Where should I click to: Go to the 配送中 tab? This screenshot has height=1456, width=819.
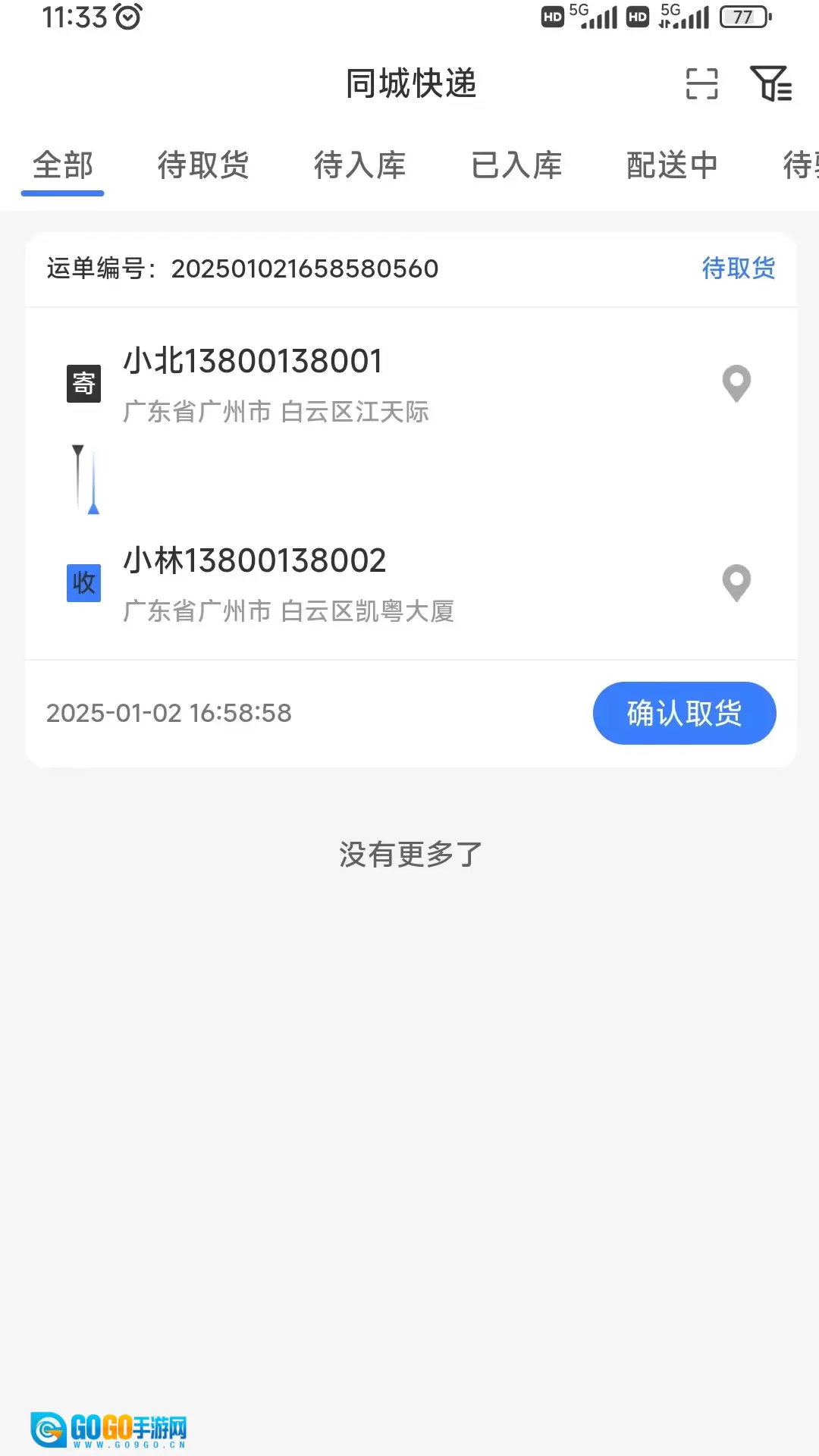click(x=672, y=165)
